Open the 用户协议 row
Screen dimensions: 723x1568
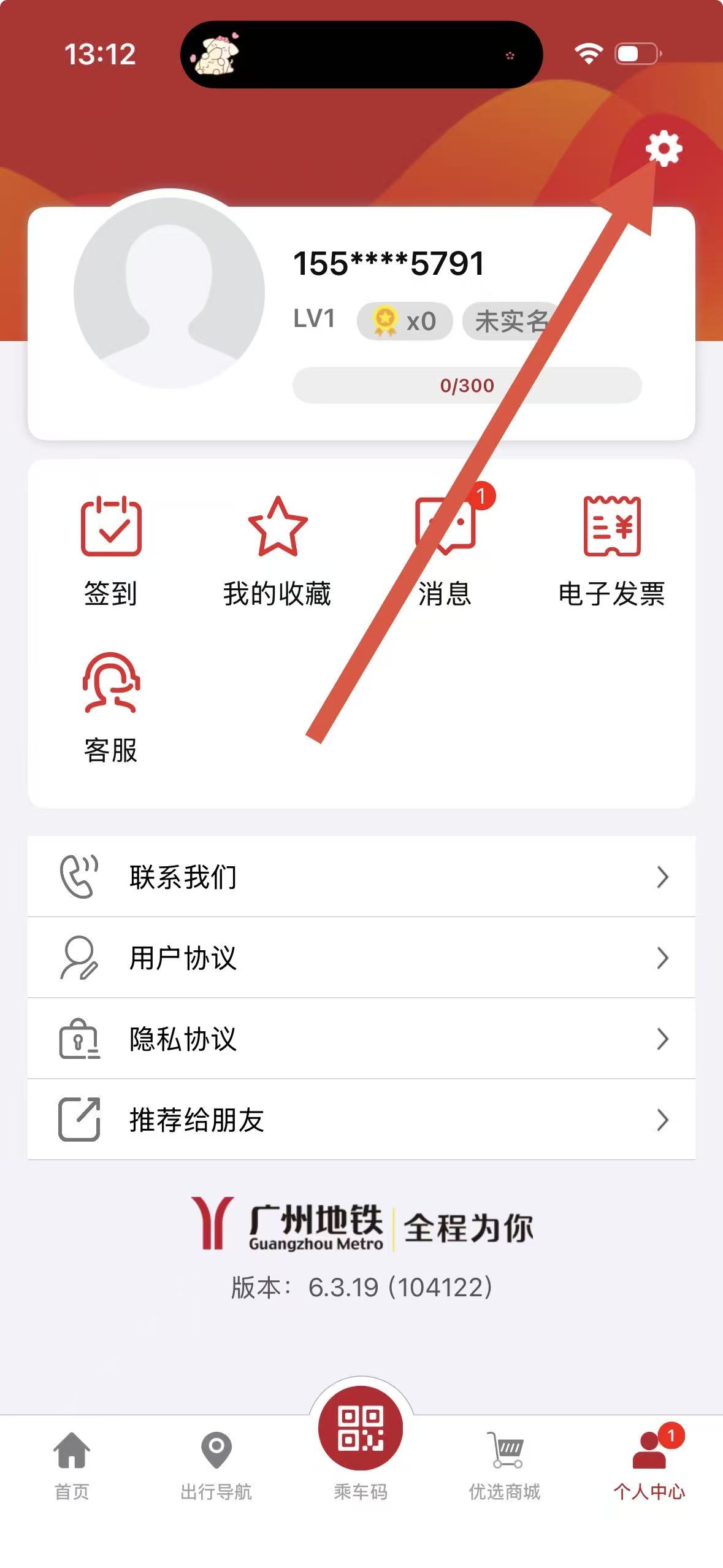click(x=361, y=958)
